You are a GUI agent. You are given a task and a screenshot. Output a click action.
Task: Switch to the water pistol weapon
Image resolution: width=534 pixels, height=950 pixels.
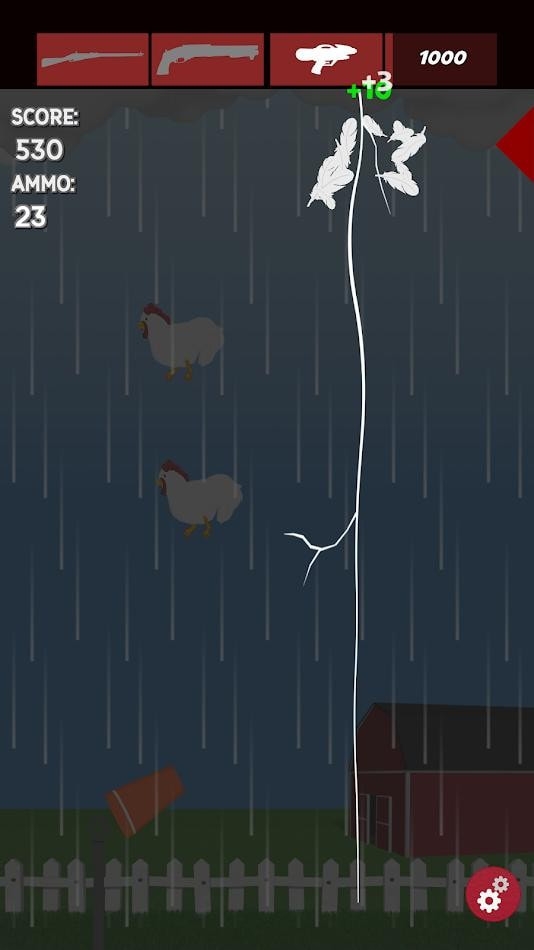point(326,59)
